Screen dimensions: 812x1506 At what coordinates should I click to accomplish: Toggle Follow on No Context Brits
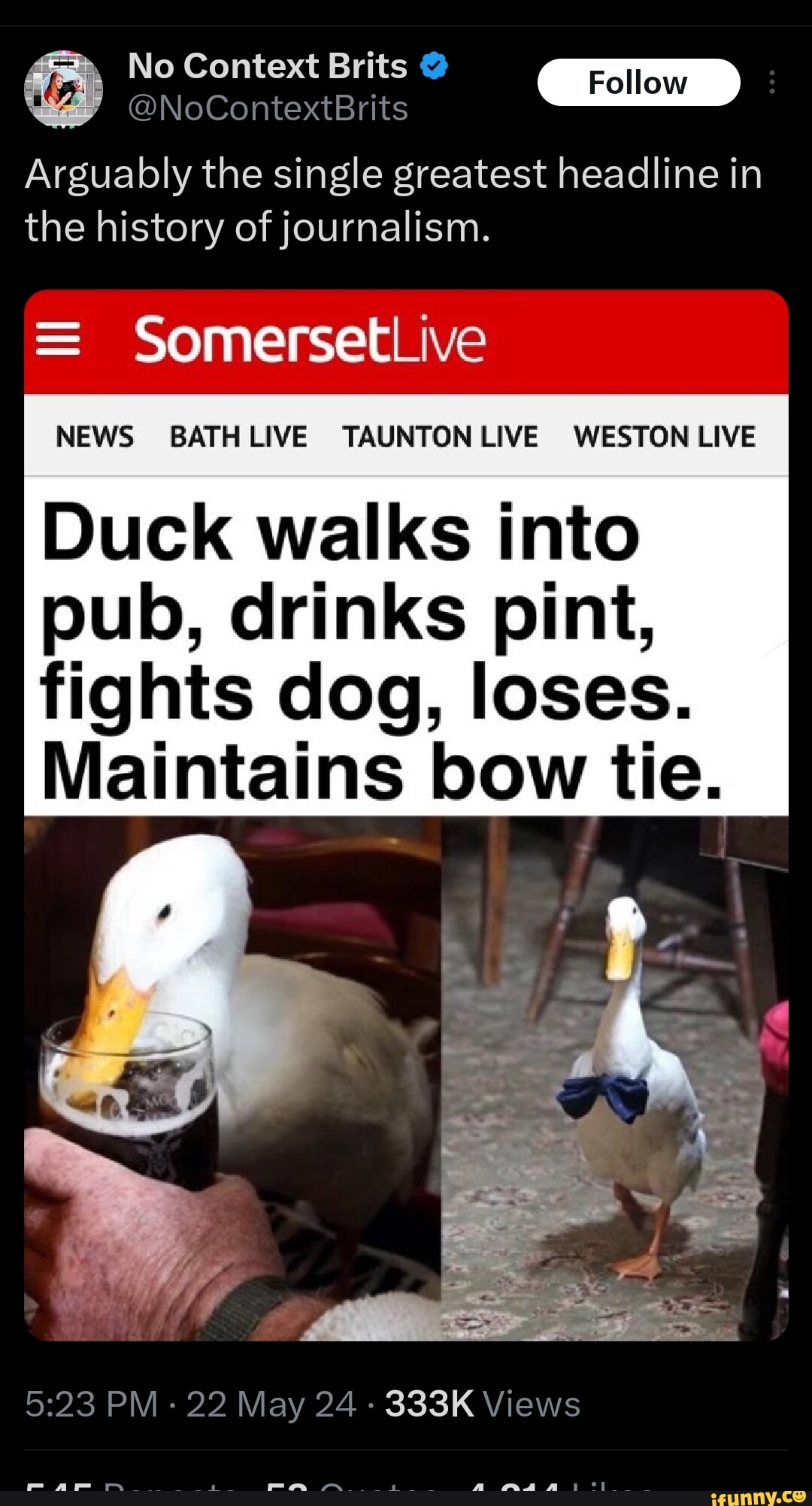(638, 83)
